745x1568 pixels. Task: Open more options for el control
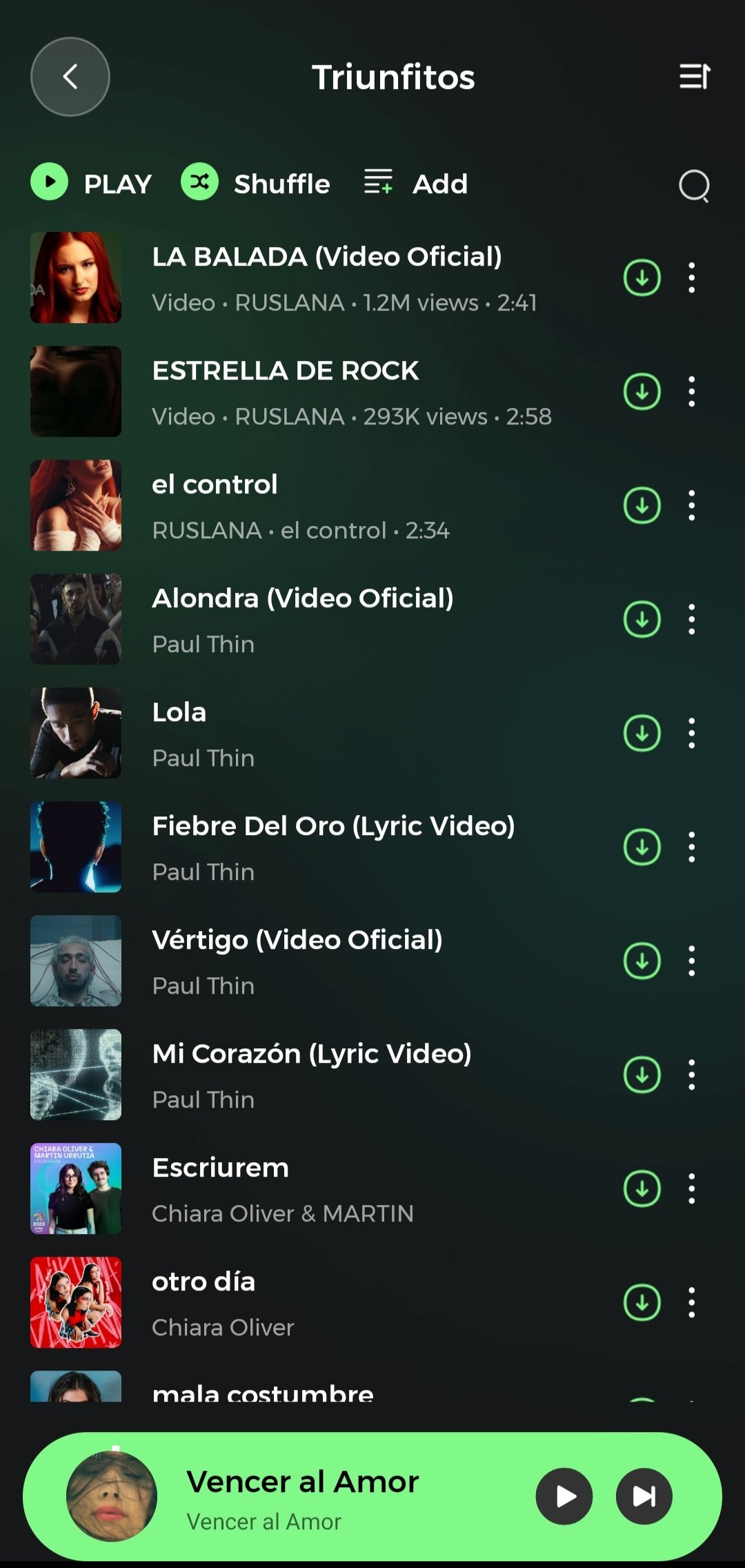coord(691,505)
